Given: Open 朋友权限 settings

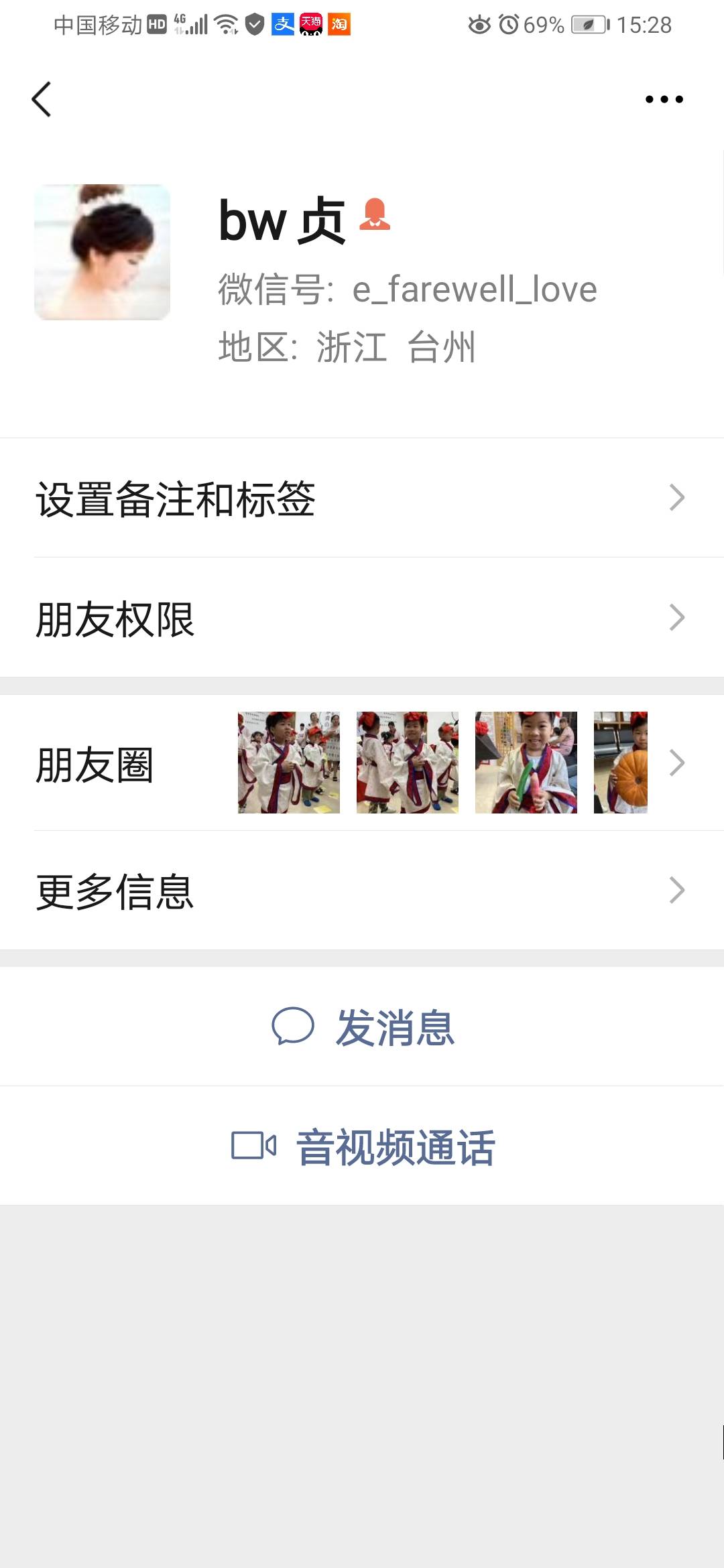Looking at the screenshot, I should pyautogui.click(x=362, y=617).
